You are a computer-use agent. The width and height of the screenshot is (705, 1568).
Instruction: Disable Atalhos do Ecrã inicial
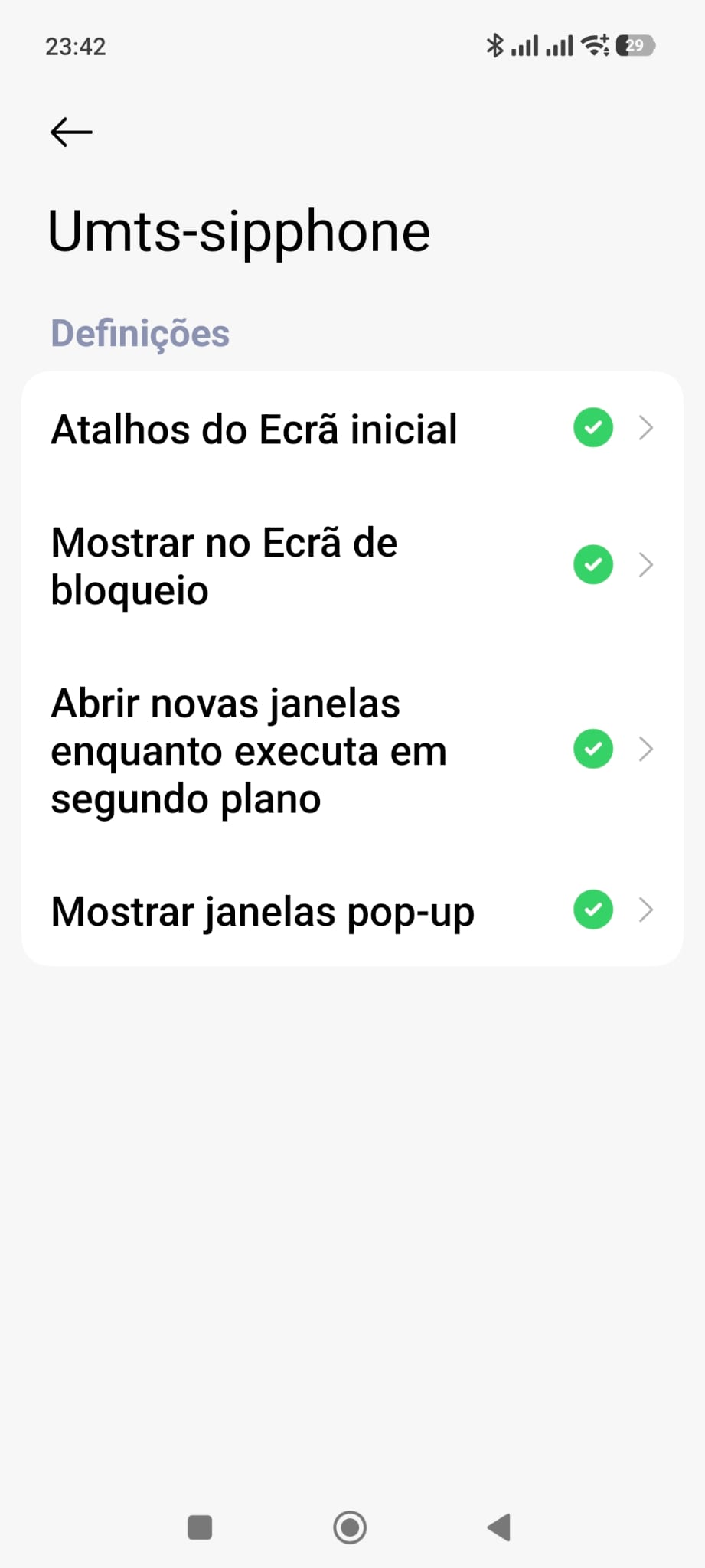coord(592,428)
